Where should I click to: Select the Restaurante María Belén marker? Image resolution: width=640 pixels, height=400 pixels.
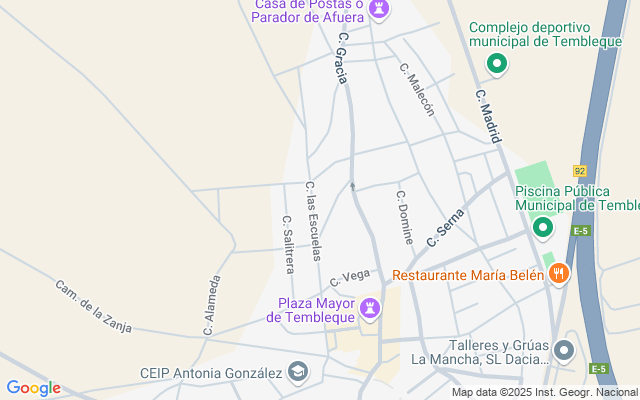click(x=559, y=273)
